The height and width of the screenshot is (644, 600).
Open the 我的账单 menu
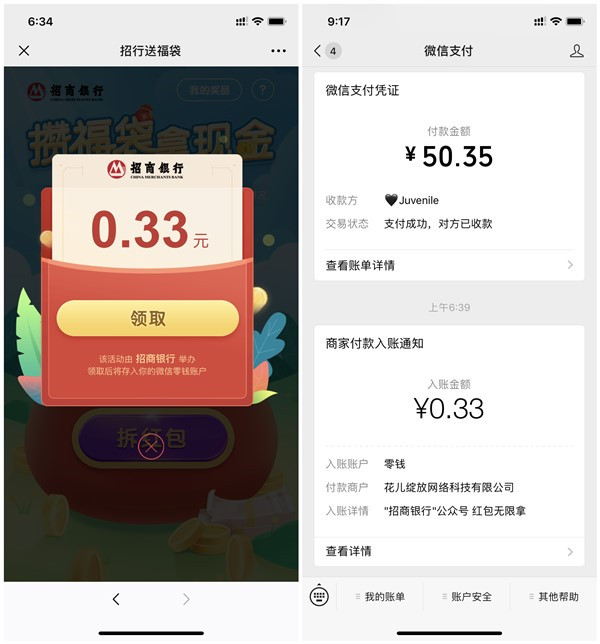(379, 597)
